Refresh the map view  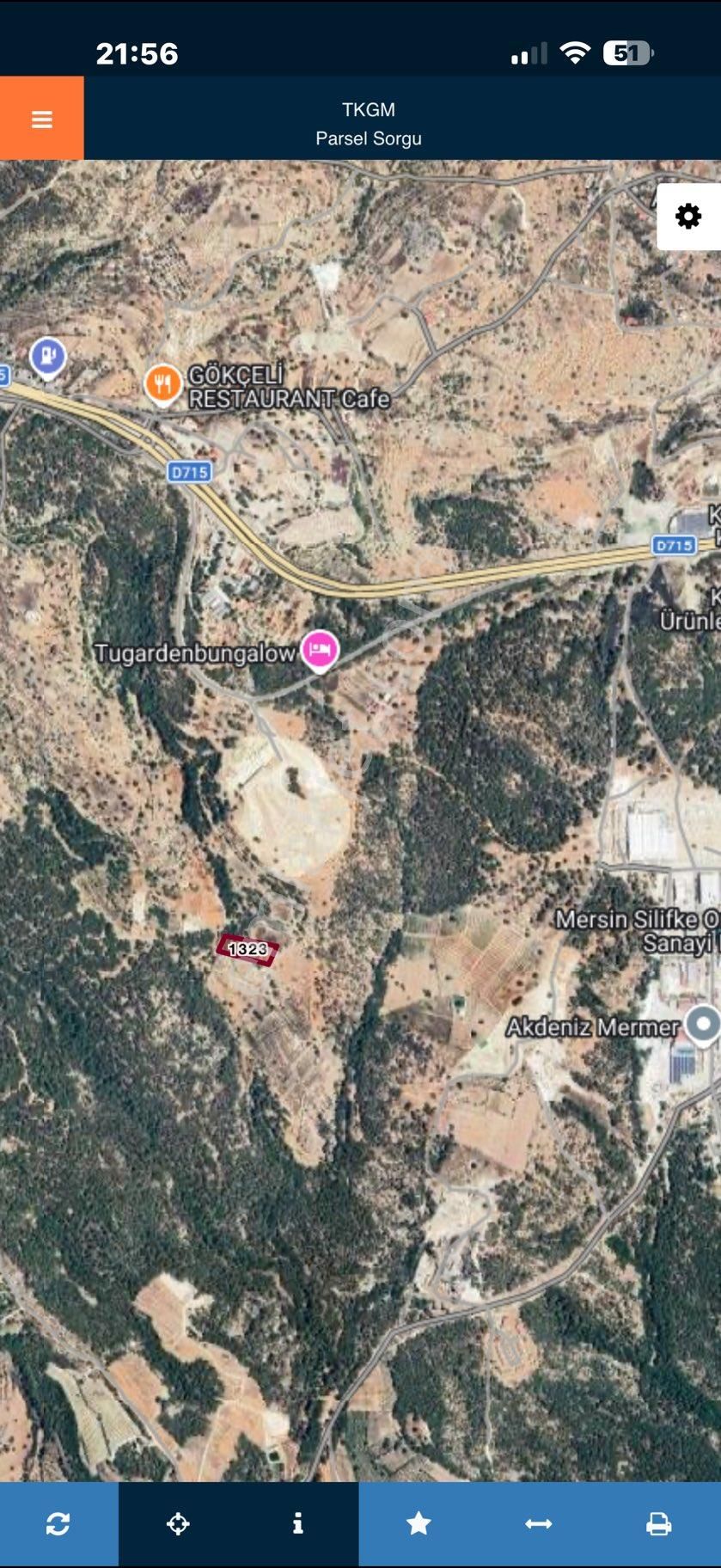(58, 1524)
